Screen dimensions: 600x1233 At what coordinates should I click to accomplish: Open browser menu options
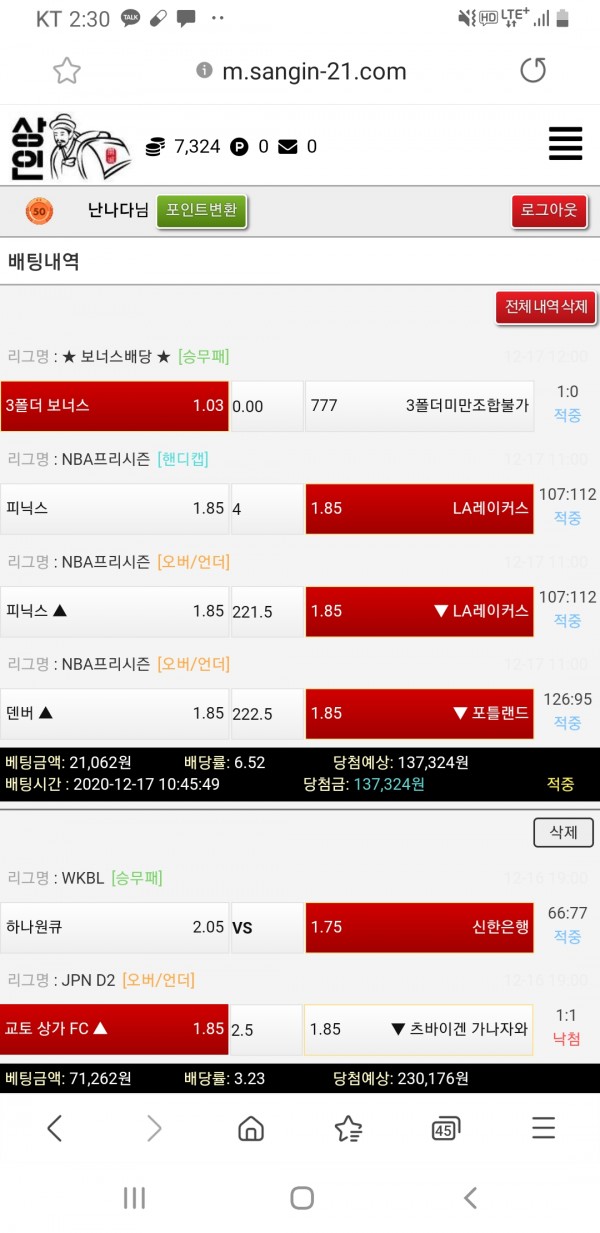click(543, 1129)
